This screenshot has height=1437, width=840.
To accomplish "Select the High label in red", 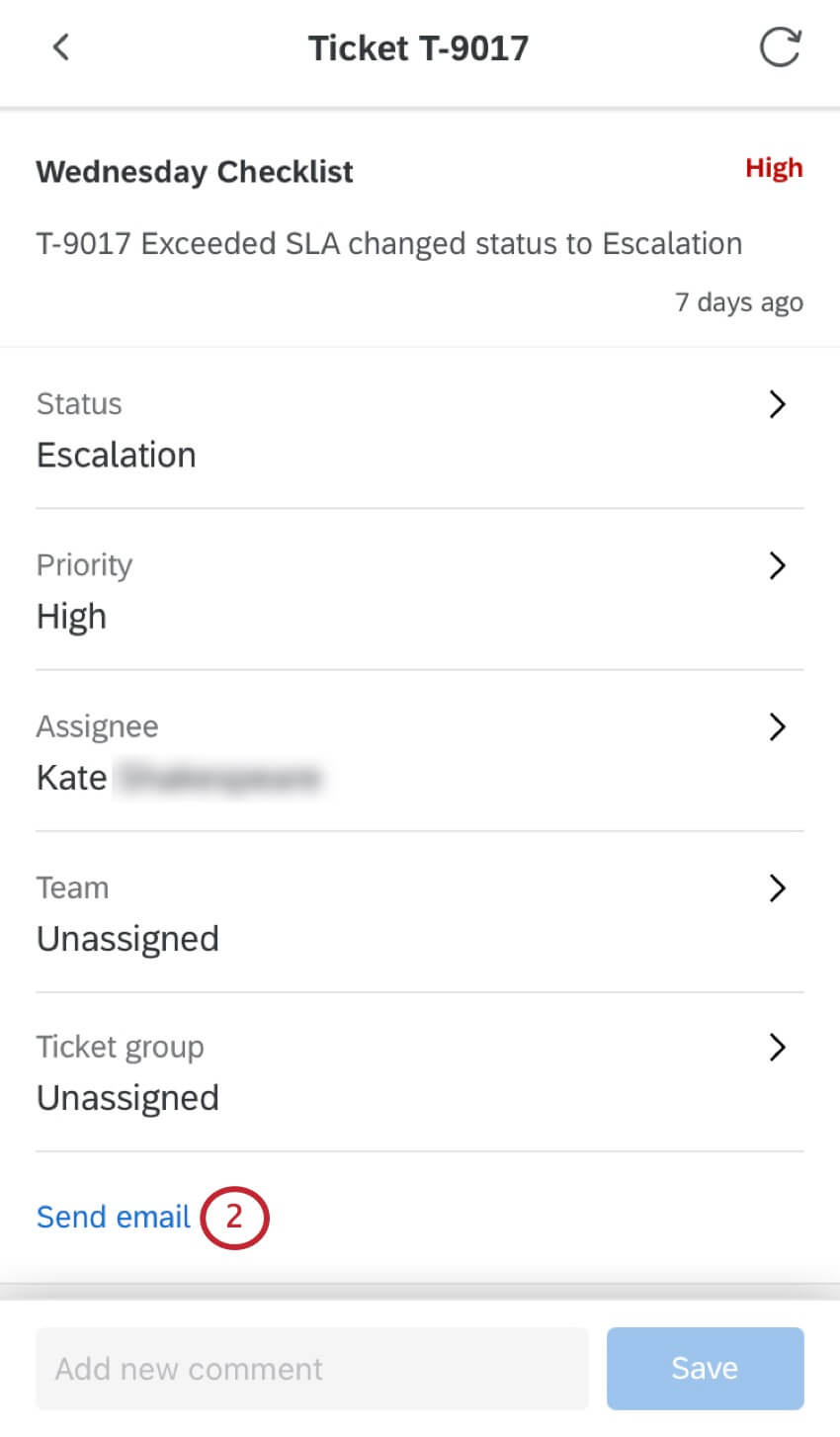I will tap(775, 167).
